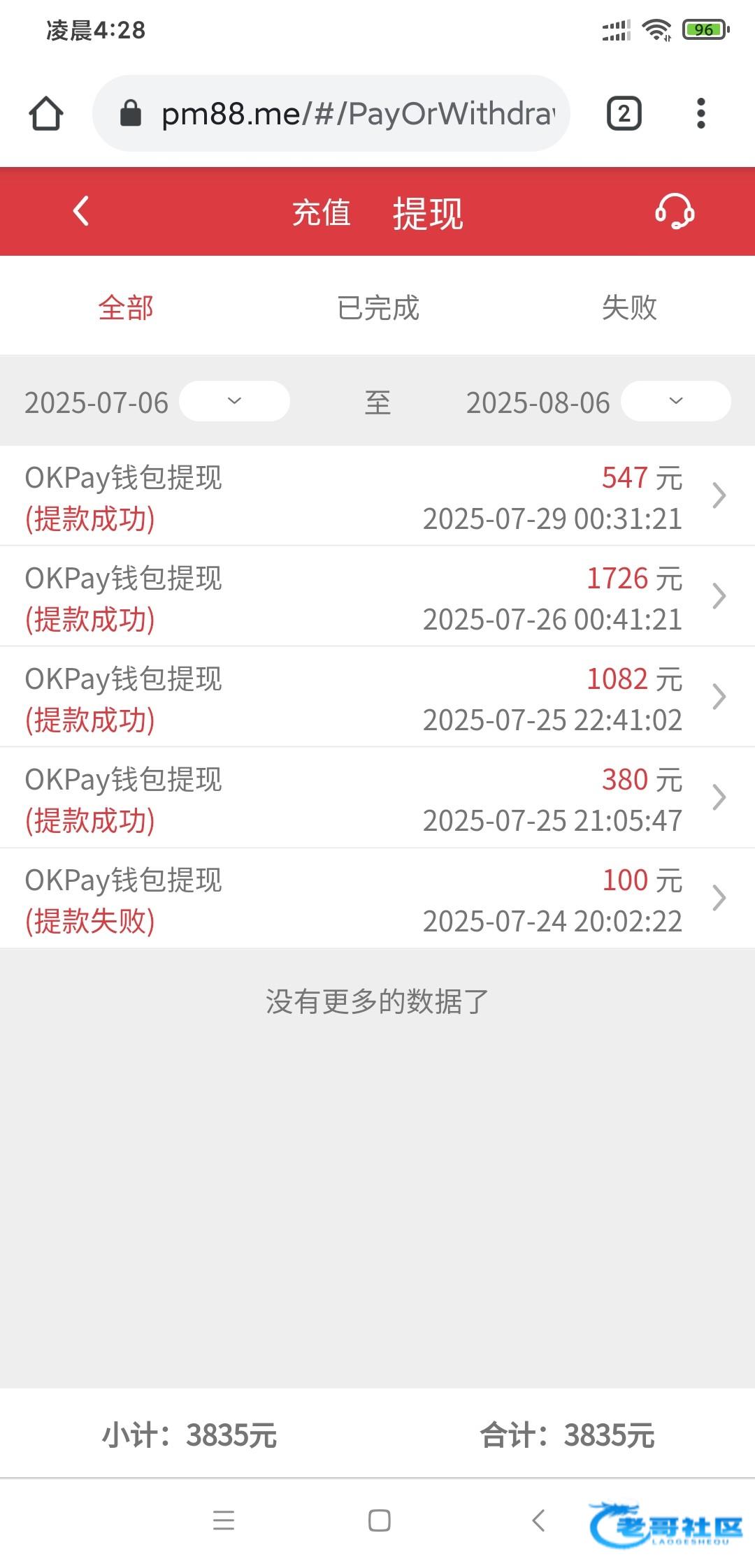
Task: View the 380 元 withdrawal details
Action: click(377, 798)
